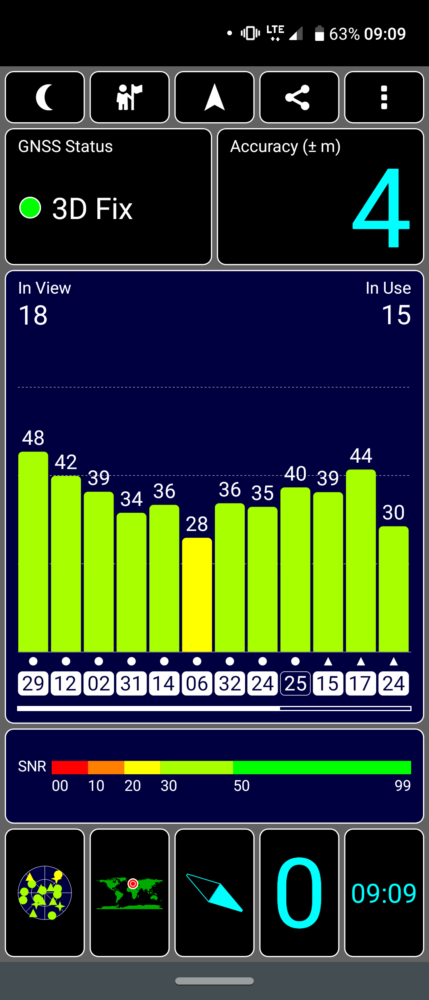Image resolution: width=429 pixels, height=1000 pixels.
Task: Open the satellites In View signal chart
Action: (x=214, y=497)
